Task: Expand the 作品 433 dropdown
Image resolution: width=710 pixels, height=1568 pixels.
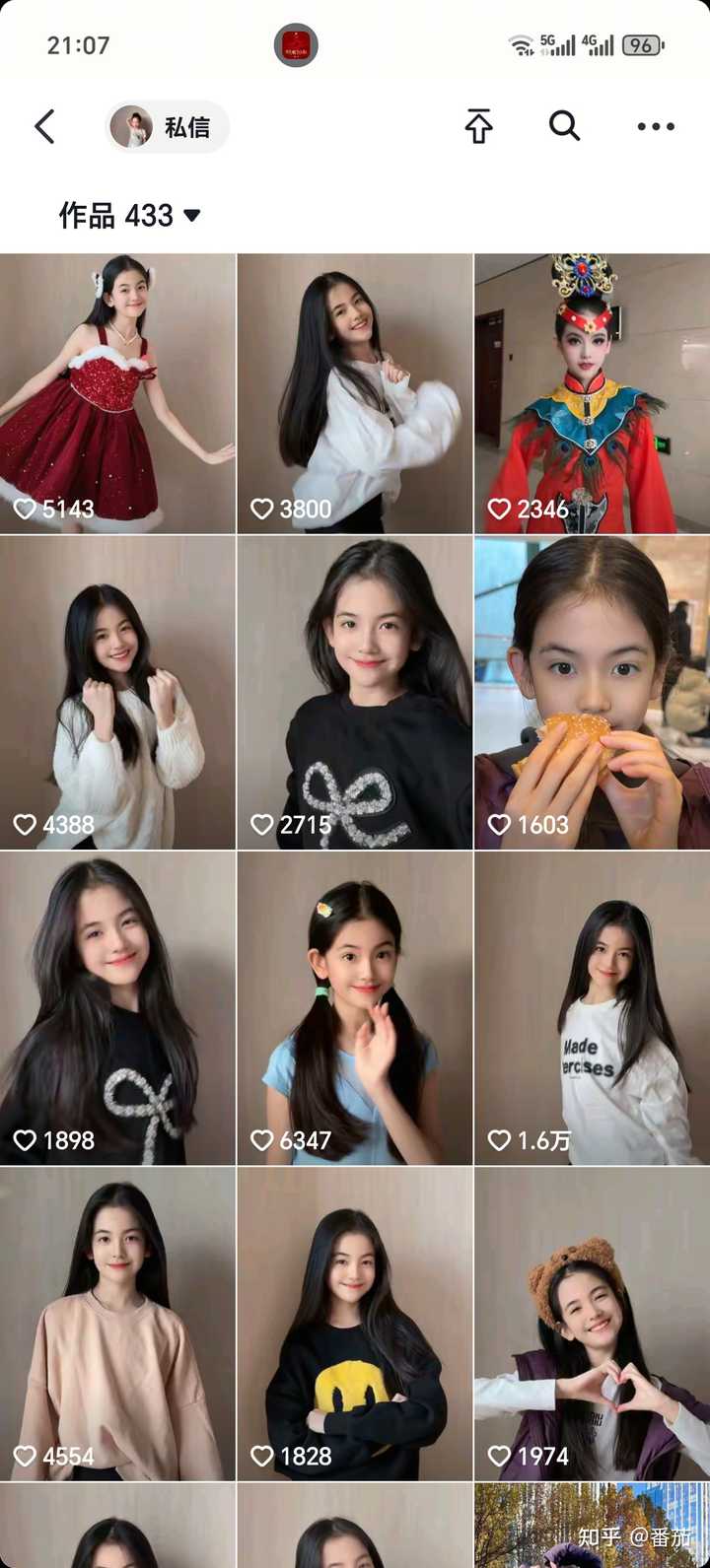Action: (x=130, y=215)
